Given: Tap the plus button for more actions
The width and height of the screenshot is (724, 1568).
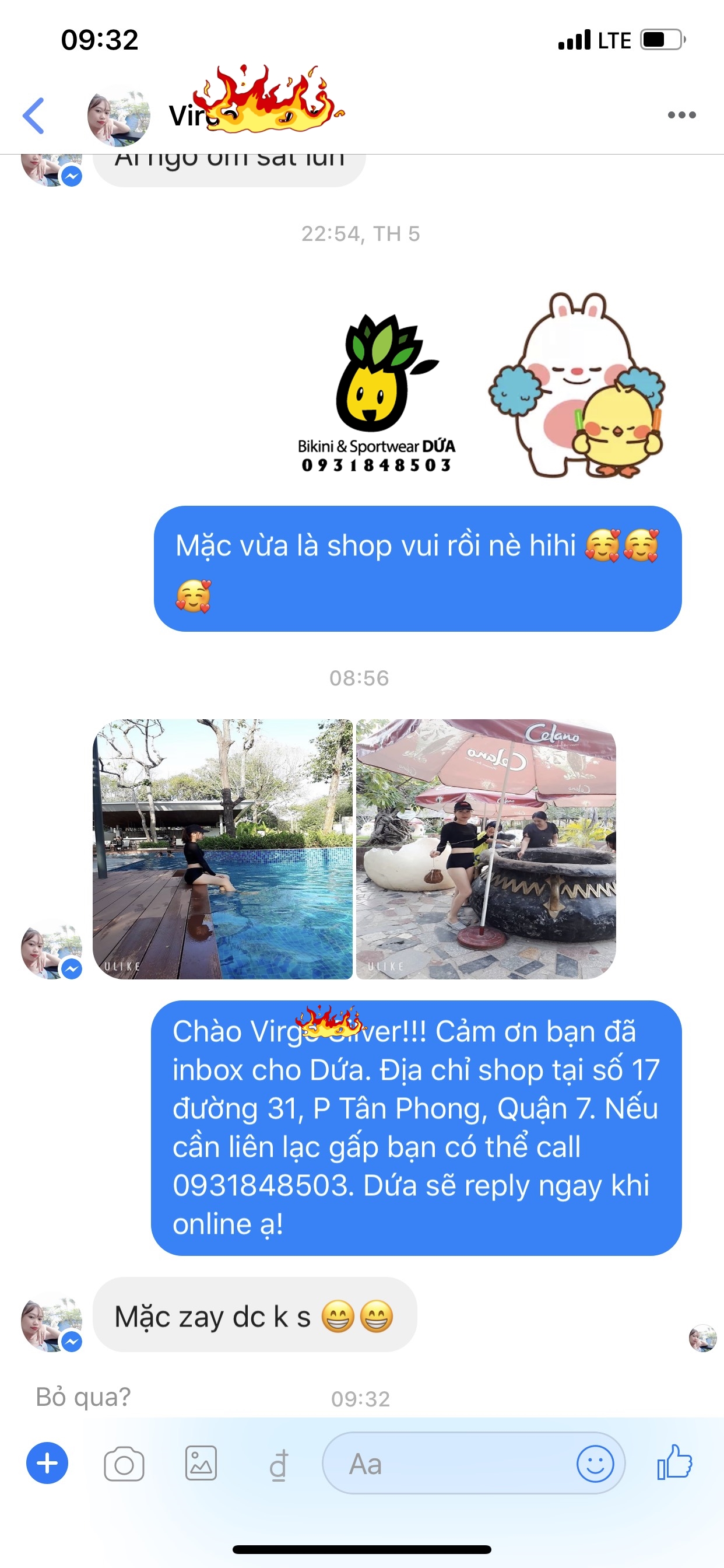Looking at the screenshot, I should pyautogui.click(x=47, y=1462).
